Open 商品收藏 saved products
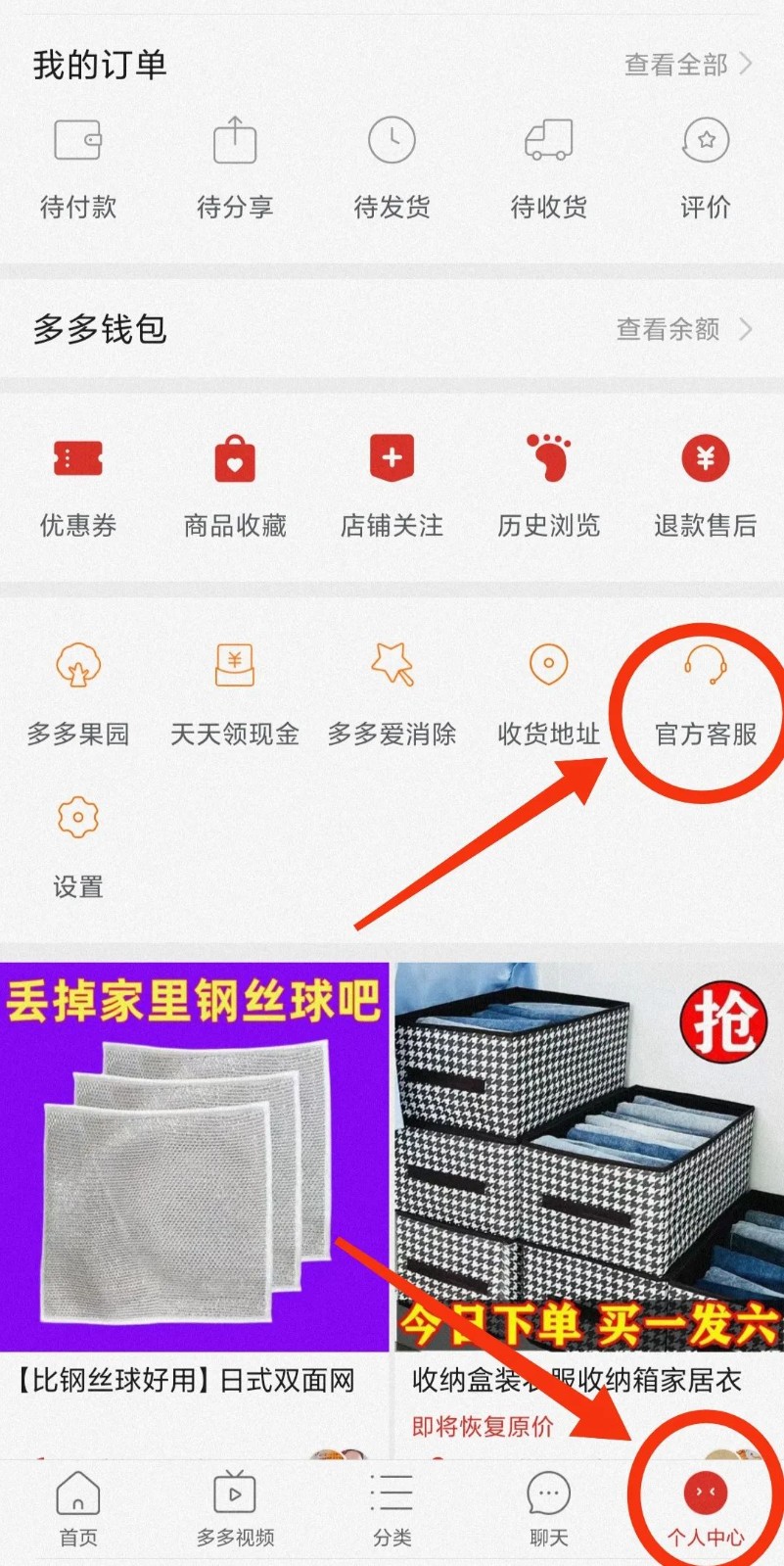This screenshot has height=1566, width=784. 235,486
